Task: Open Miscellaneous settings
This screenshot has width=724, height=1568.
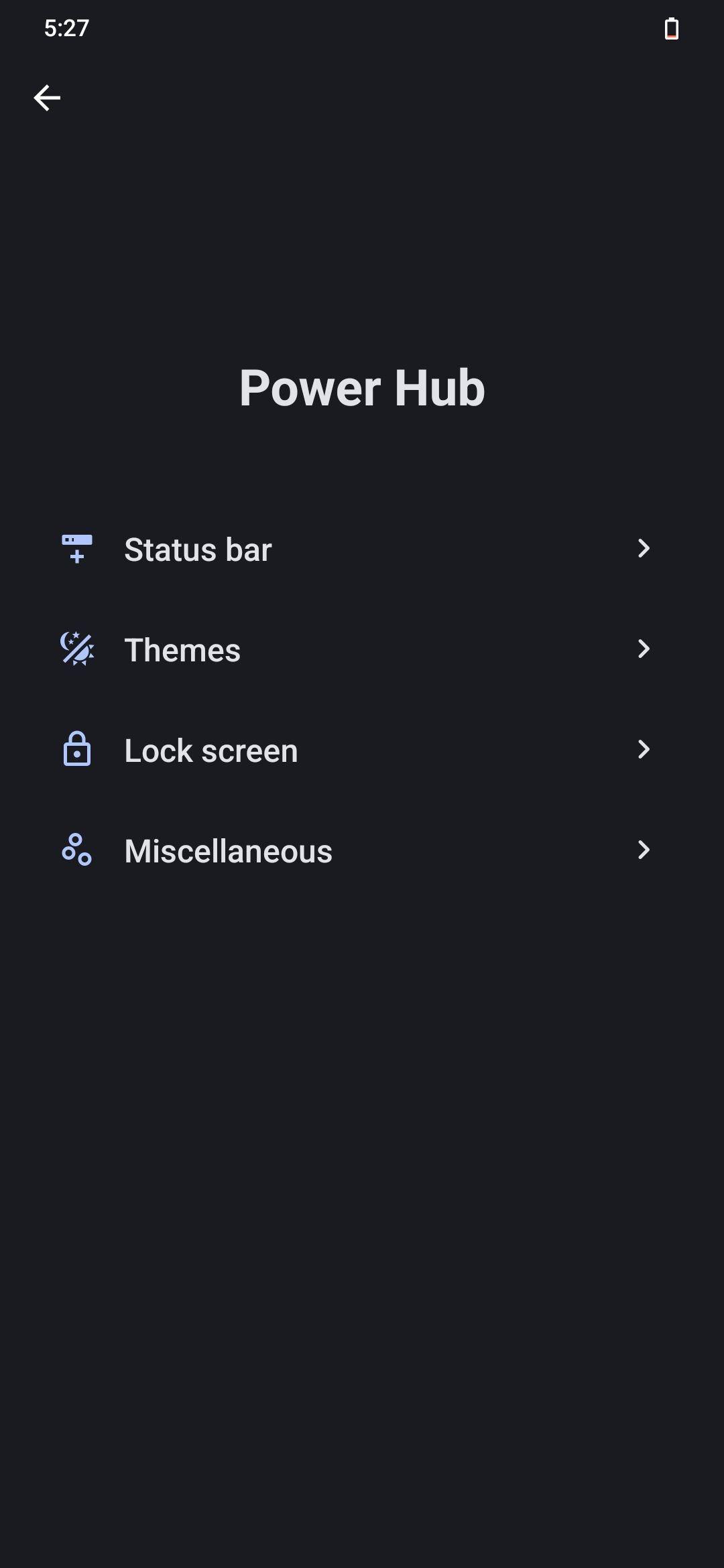Action: tap(362, 851)
